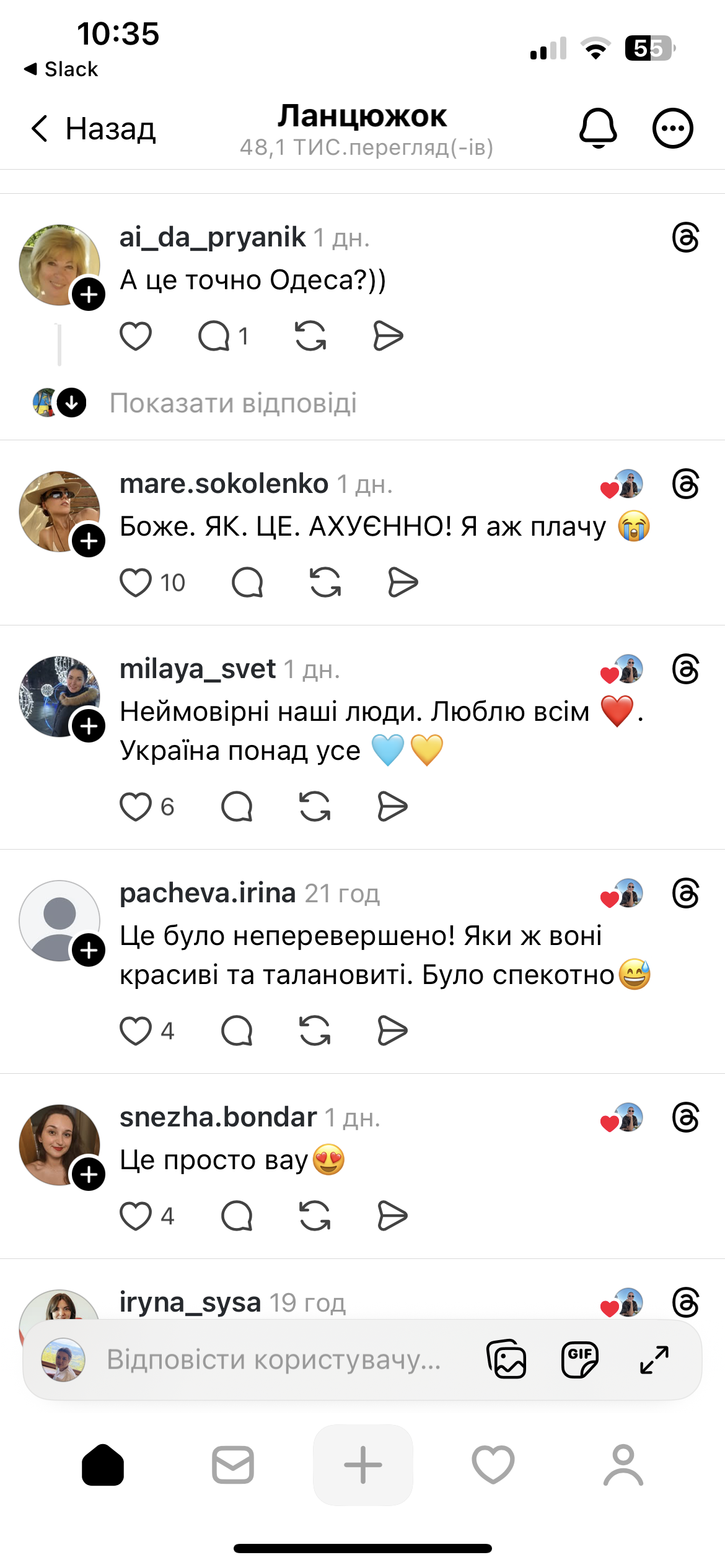This screenshot has width=725, height=1568.
Task: Switch to the messages tab
Action: point(232,1465)
